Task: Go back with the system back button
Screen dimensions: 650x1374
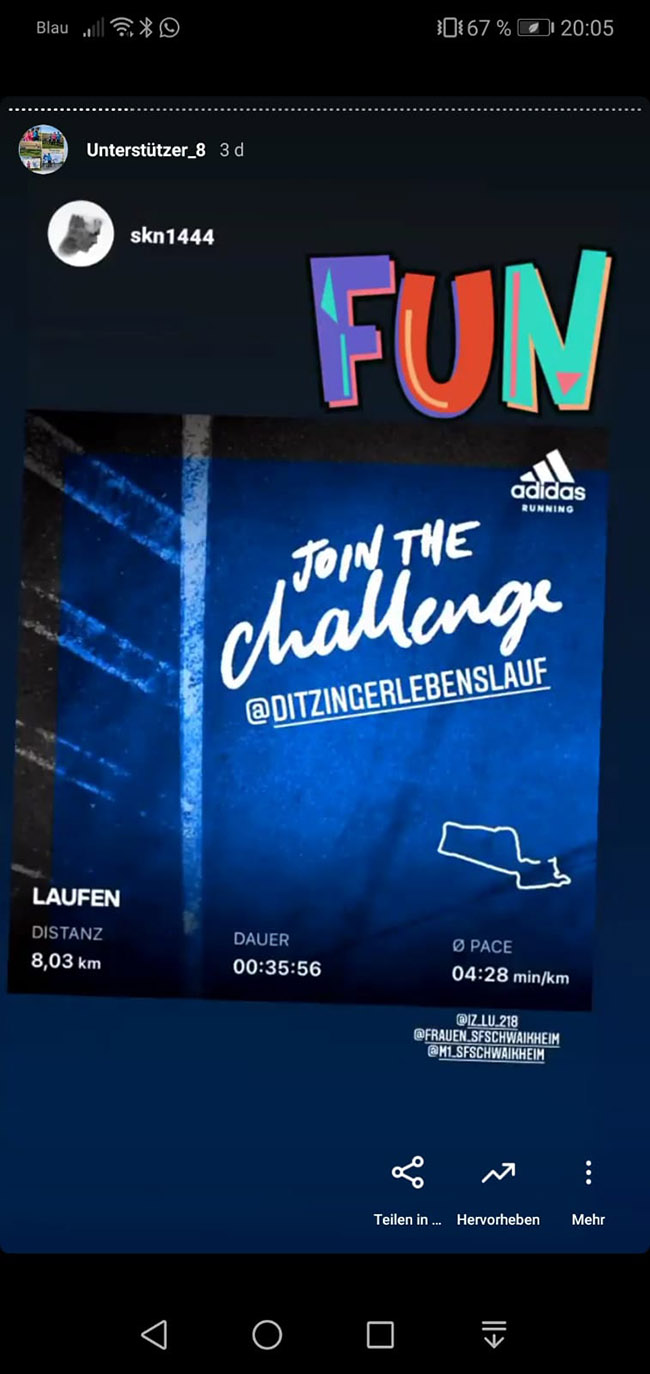Action: (154, 1334)
